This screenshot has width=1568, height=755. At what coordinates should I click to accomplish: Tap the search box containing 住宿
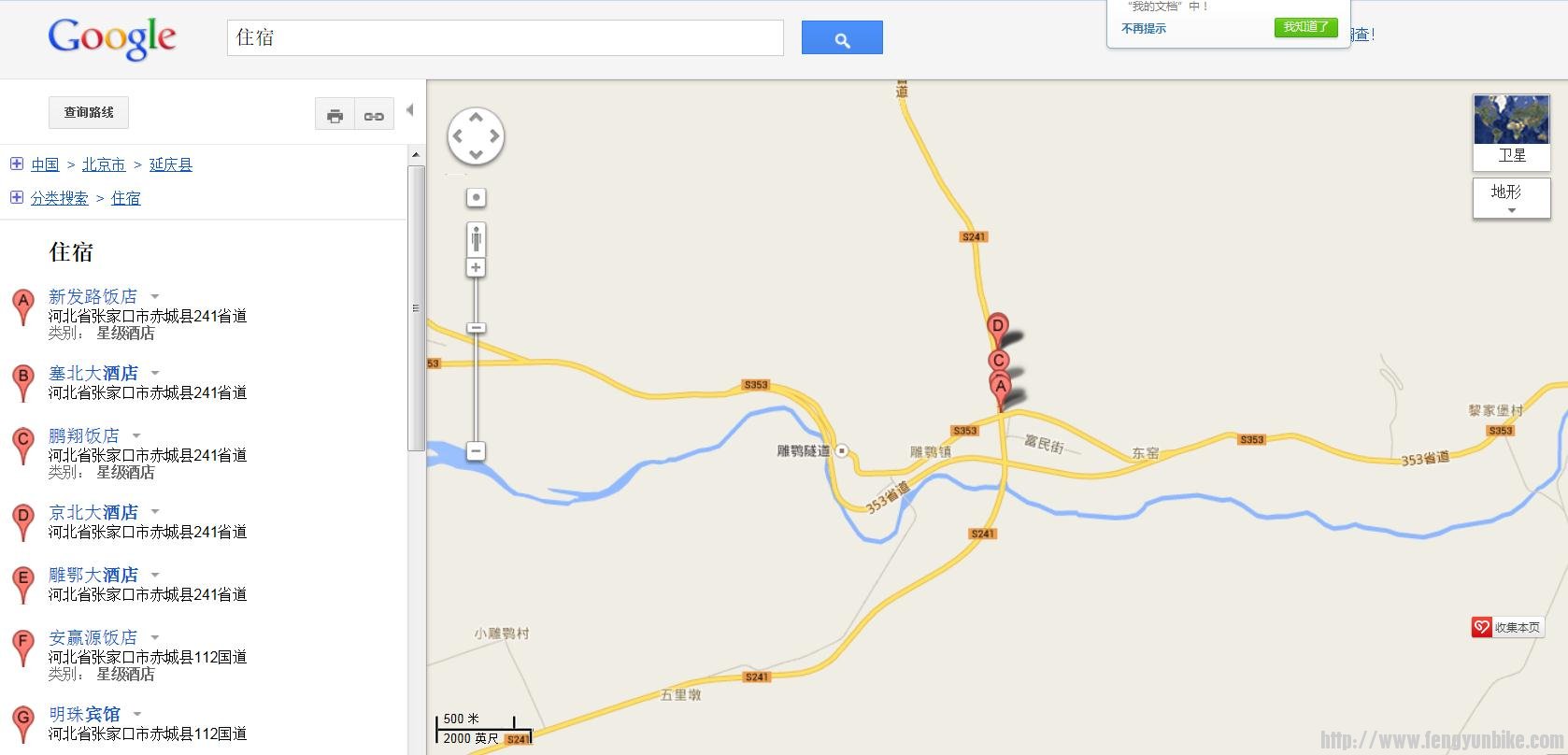coord(505,37)
